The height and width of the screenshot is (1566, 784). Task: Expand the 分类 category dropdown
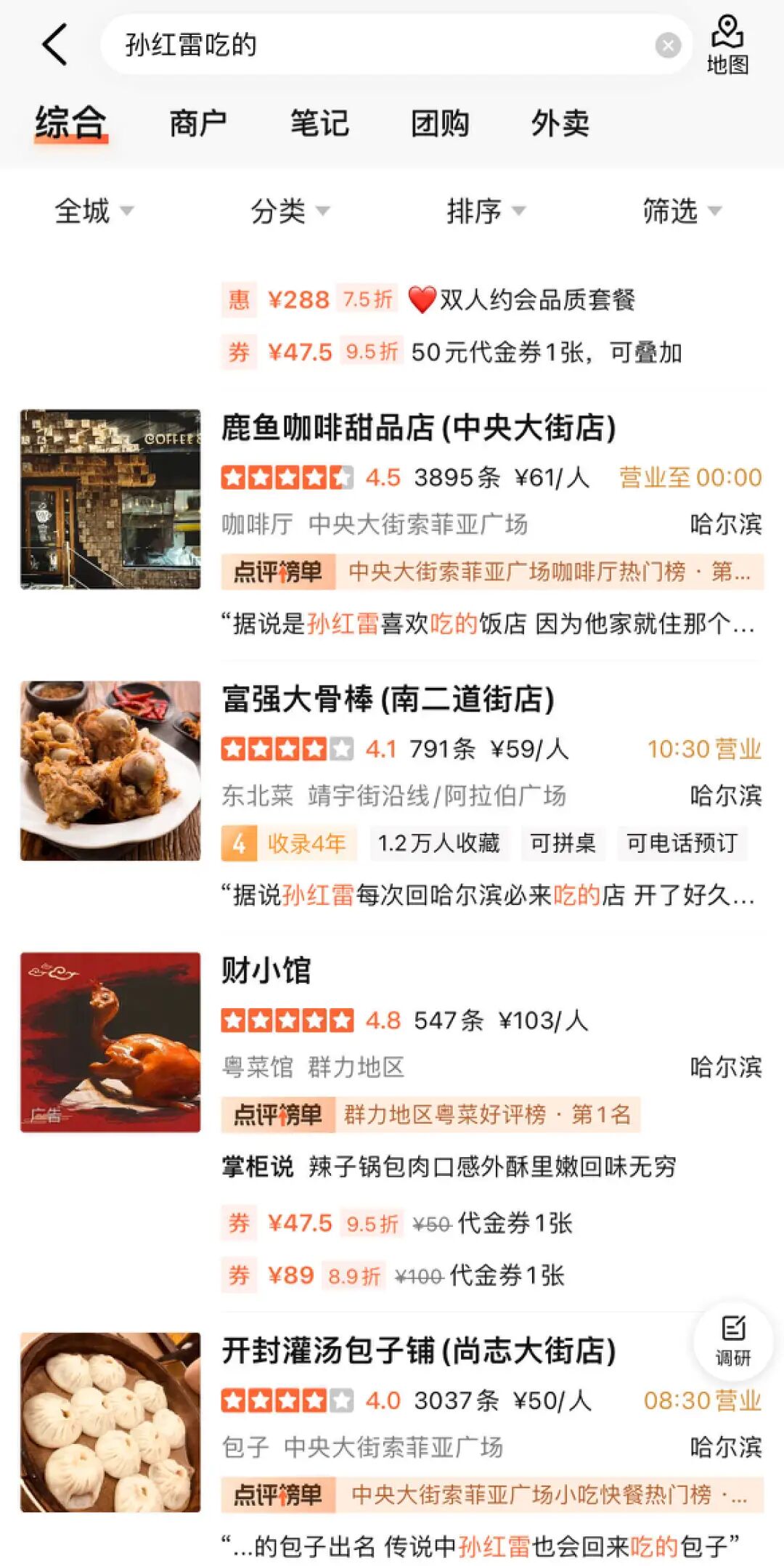(290, 211)
